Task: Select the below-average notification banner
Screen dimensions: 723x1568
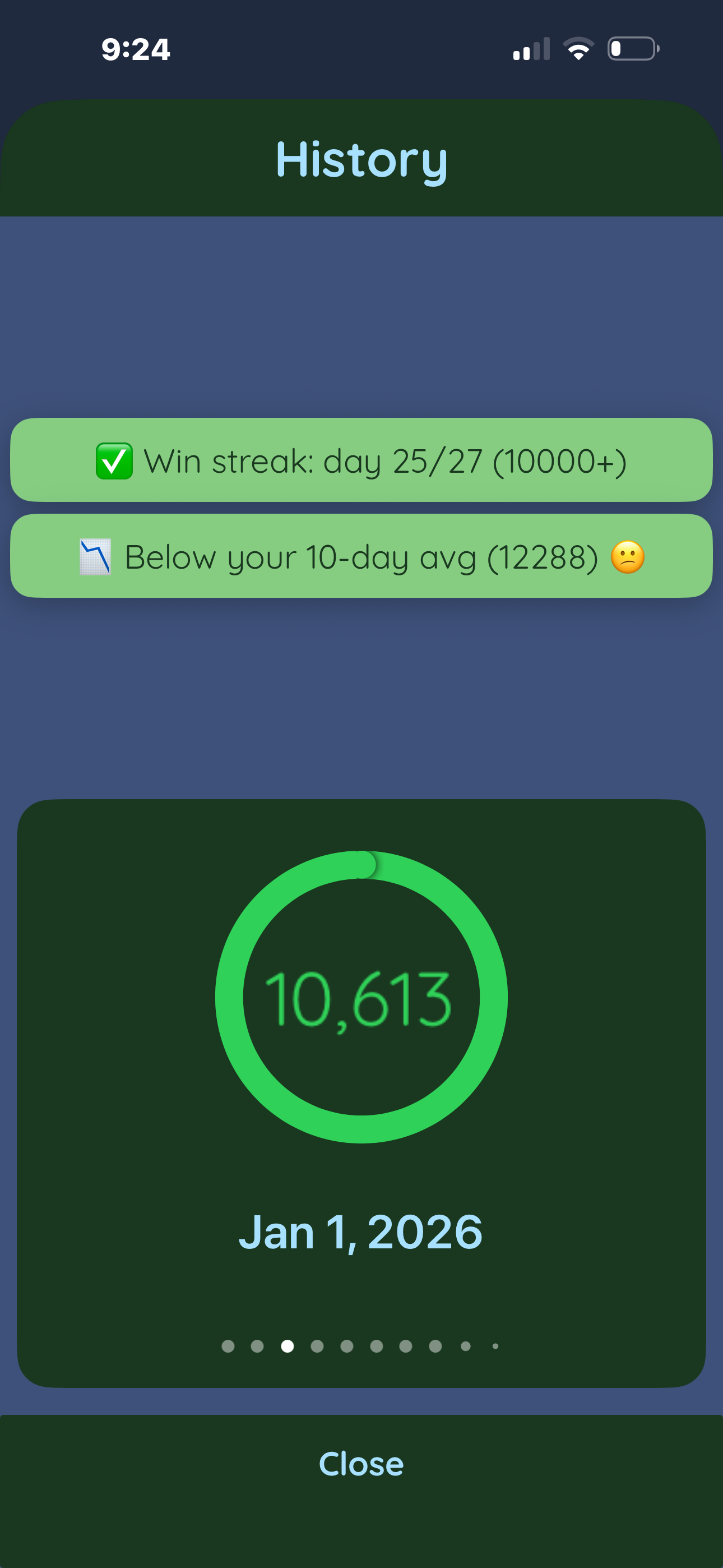Action: pyautogui.click(x=361, y=555)
